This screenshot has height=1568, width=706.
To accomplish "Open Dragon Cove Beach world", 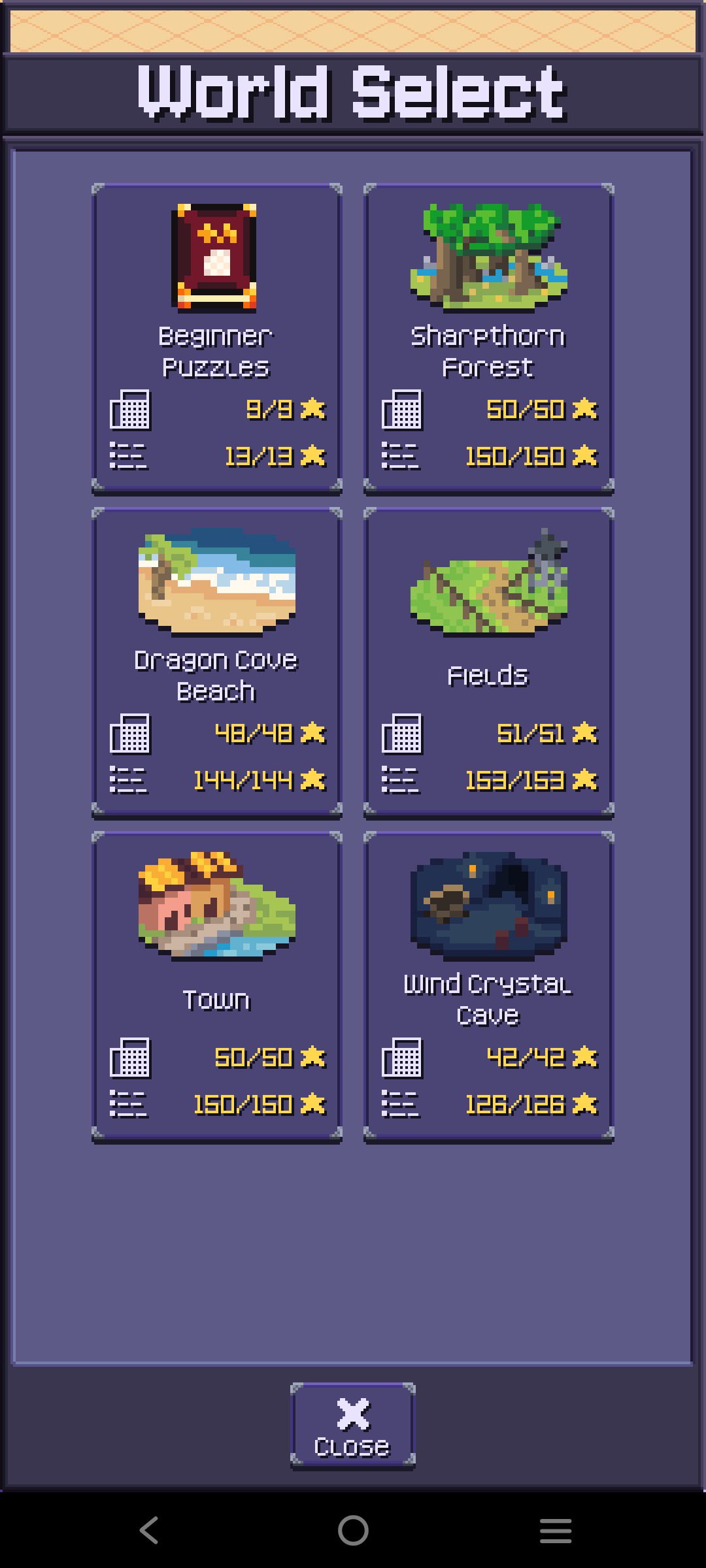I will coord(216,661).
